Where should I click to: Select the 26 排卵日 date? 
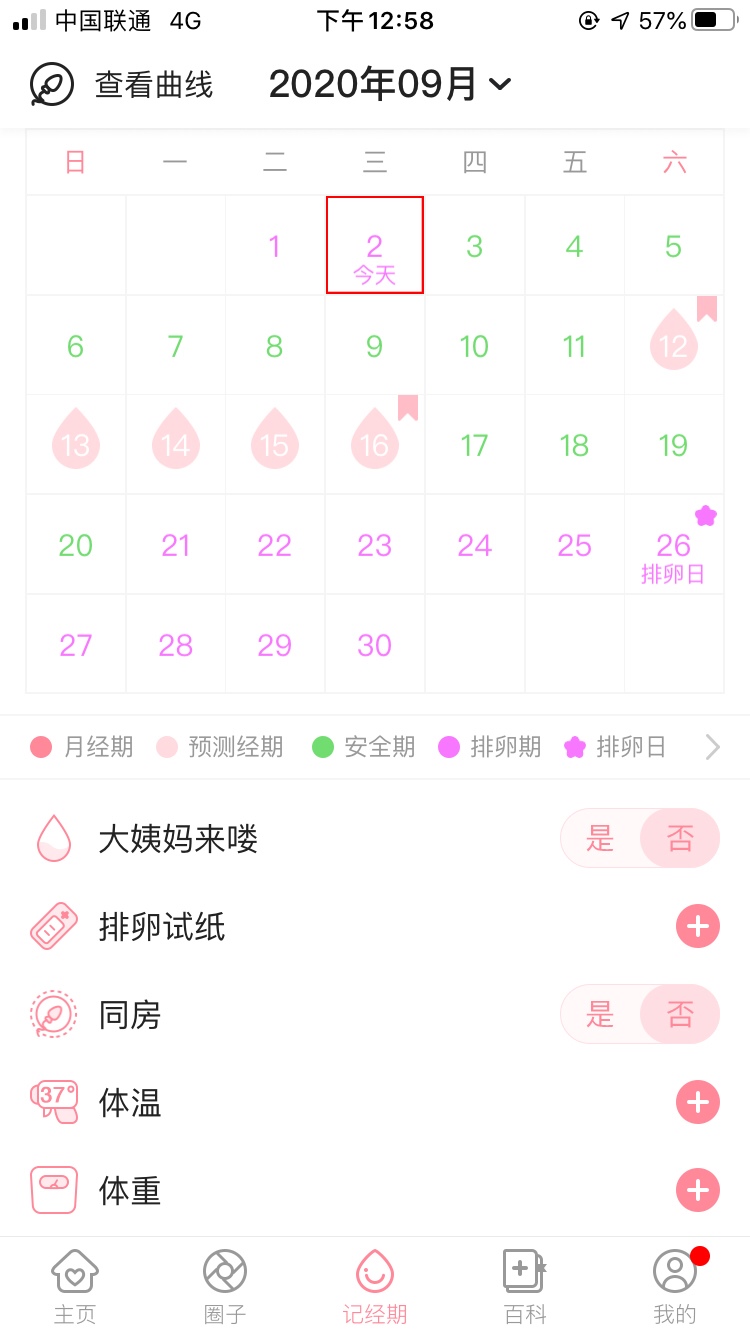(674, 545)
